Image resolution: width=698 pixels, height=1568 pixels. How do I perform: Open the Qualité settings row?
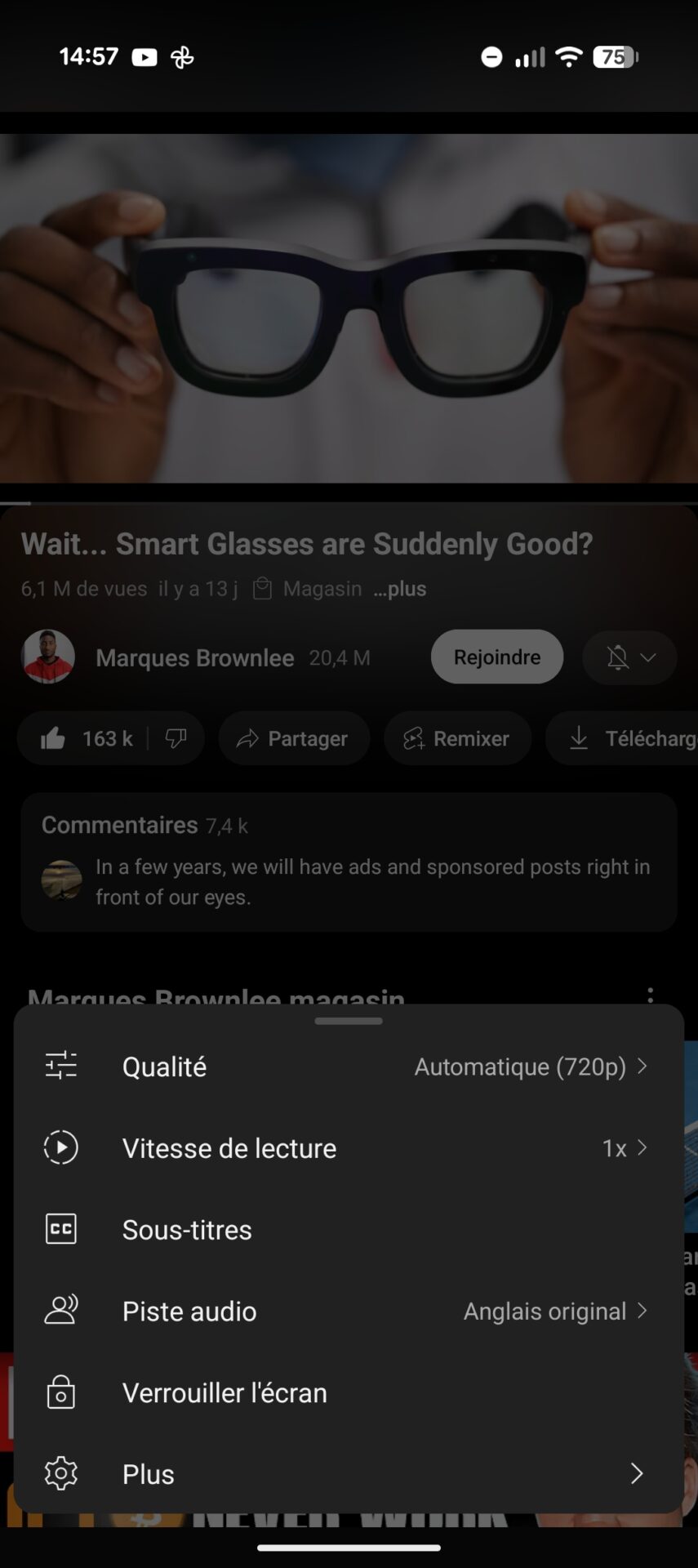349,1067
